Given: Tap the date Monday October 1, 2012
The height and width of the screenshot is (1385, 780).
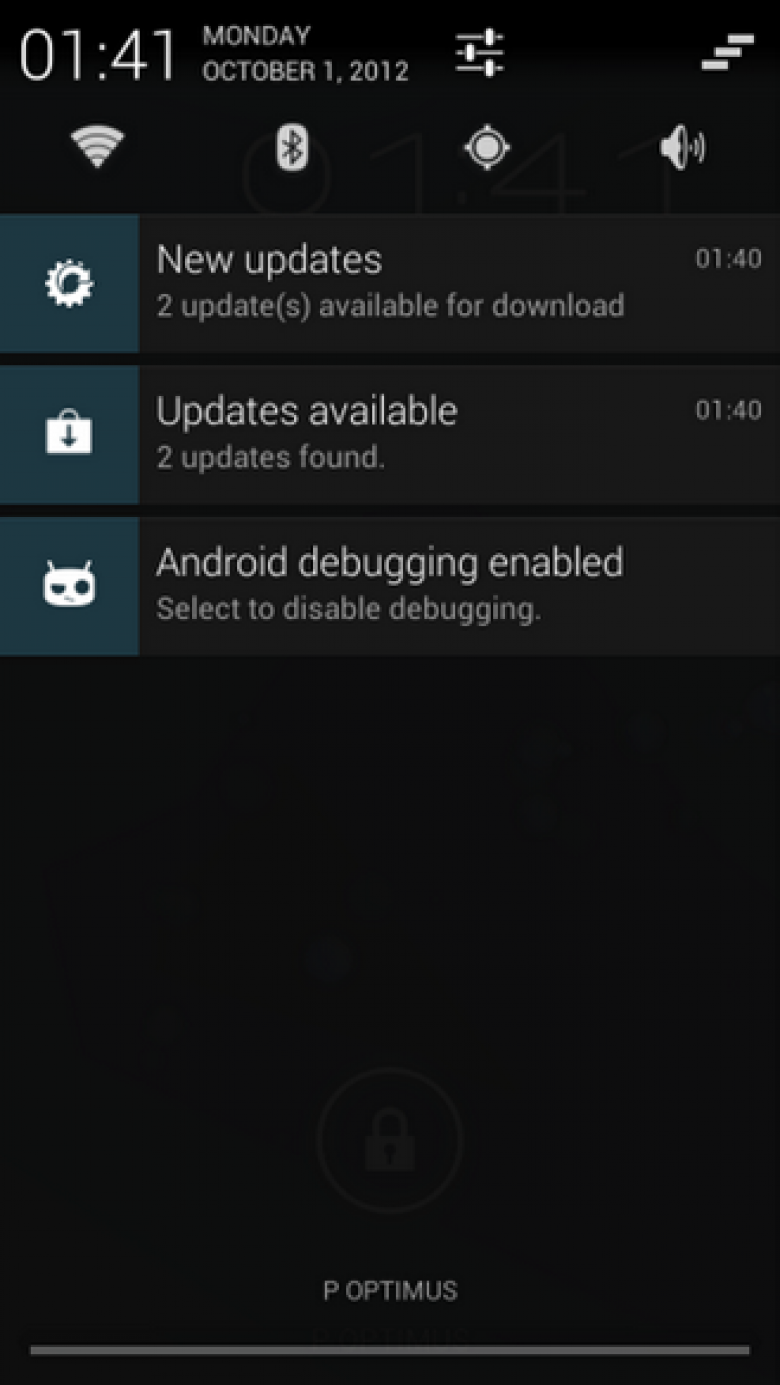Looking at the screenshot, I should 305,54.
